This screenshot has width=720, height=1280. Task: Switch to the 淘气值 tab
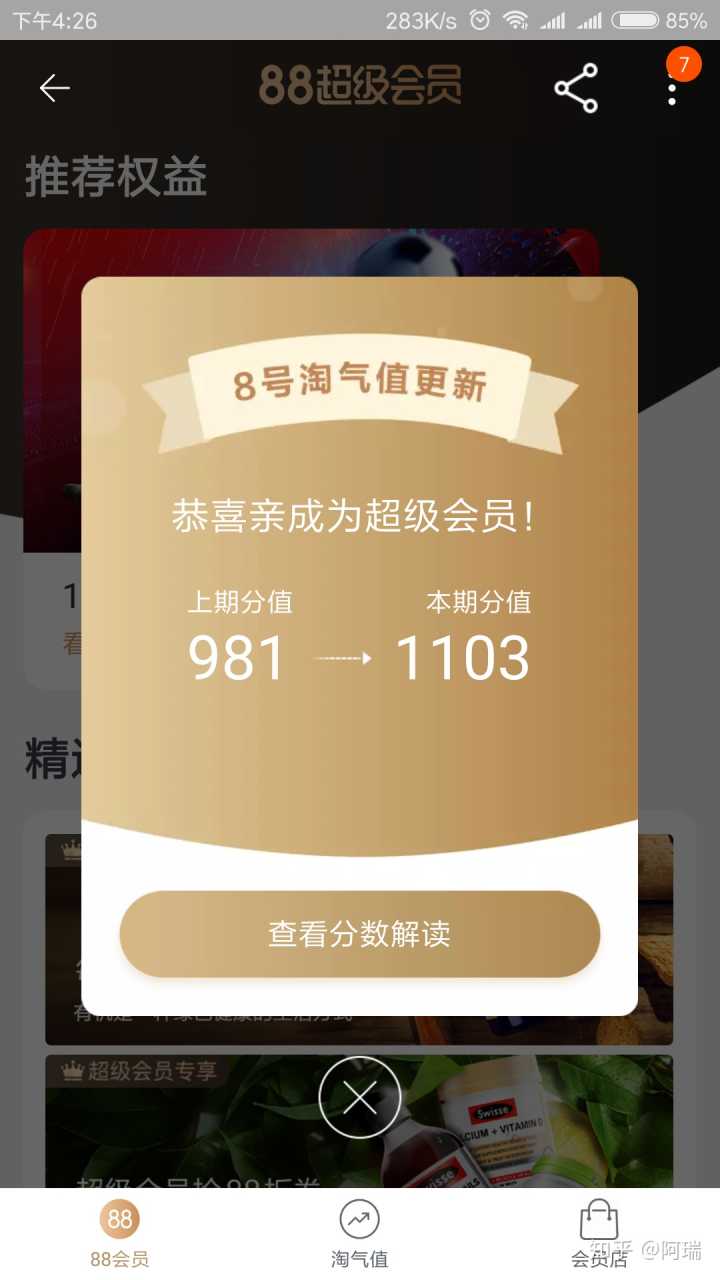click(x=360, y=1234)
